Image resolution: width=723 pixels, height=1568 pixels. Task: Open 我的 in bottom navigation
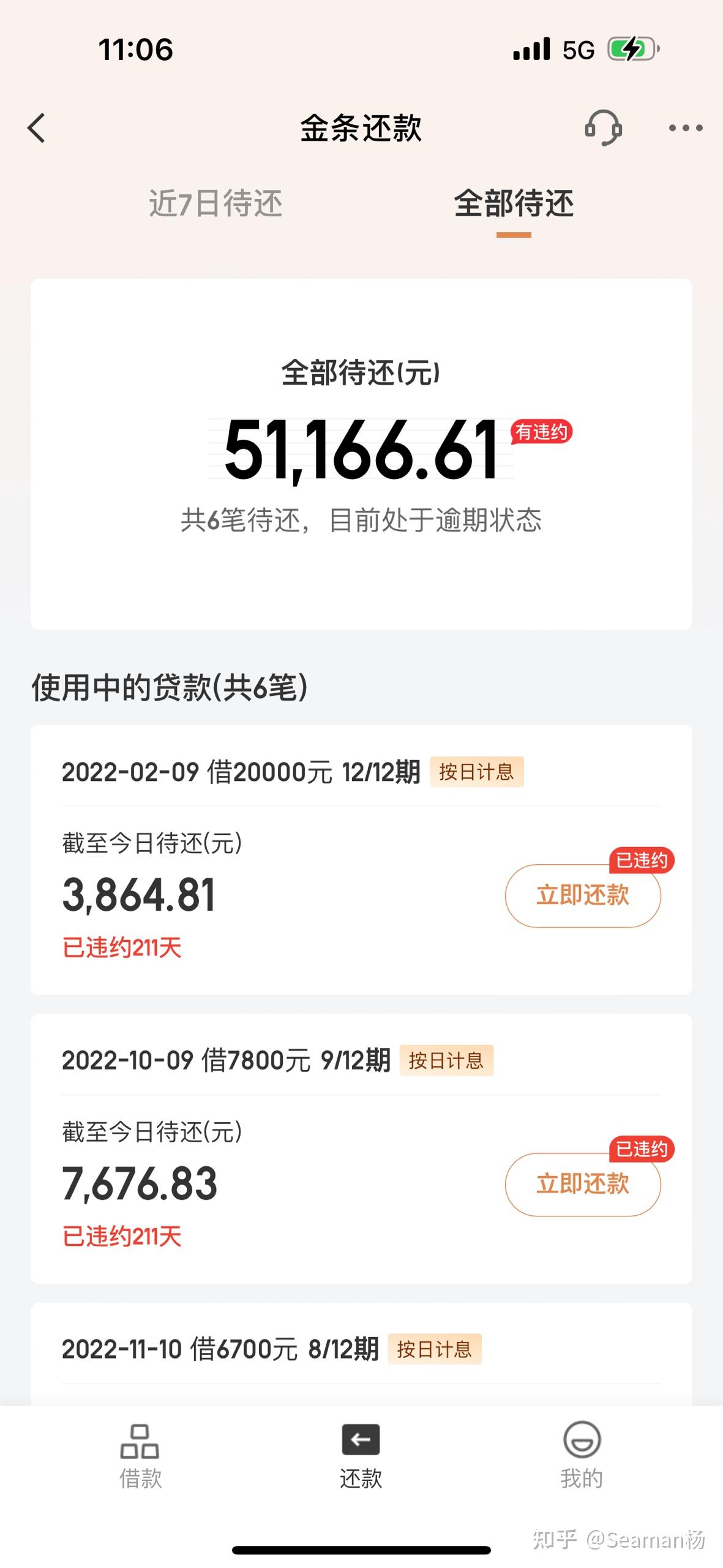[582, 1456]
